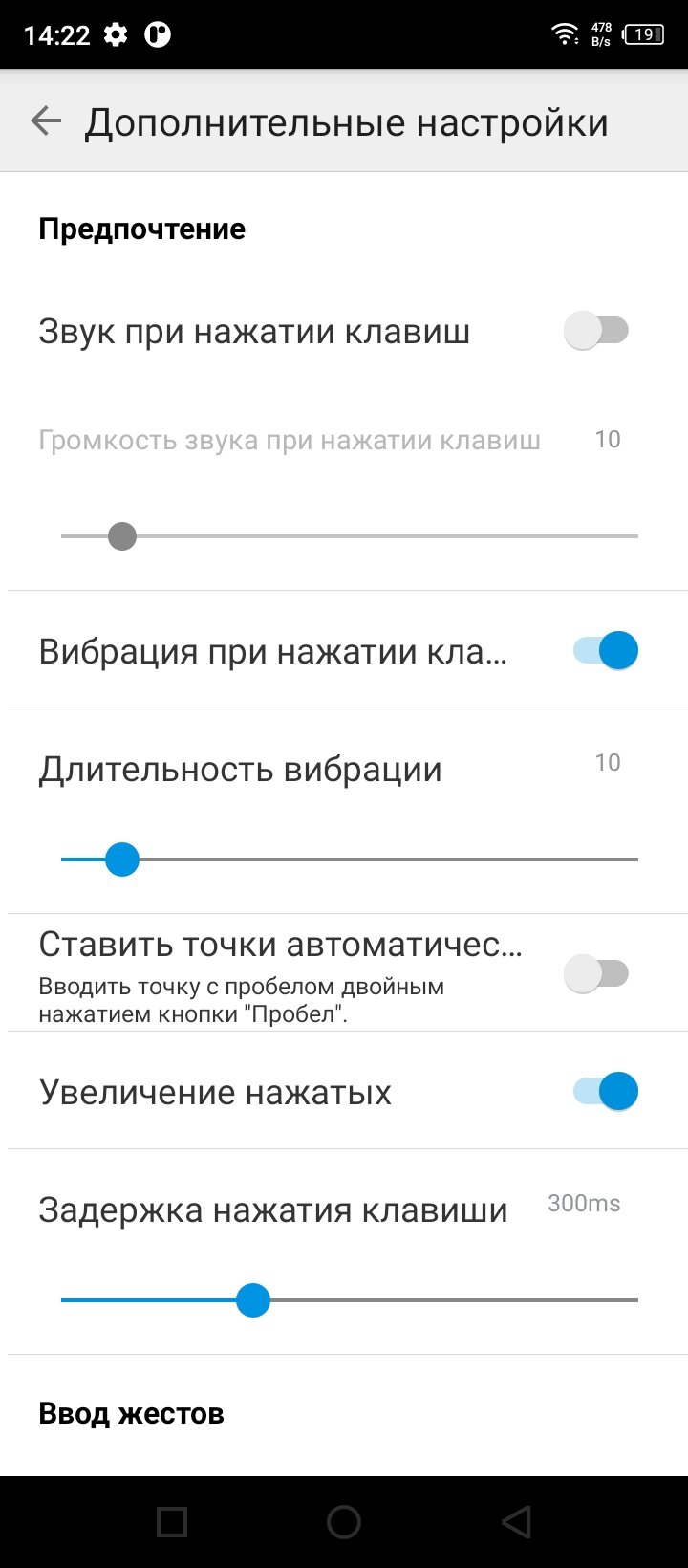Turn off the Увеличение нажатых switch

coord(606,1091)
